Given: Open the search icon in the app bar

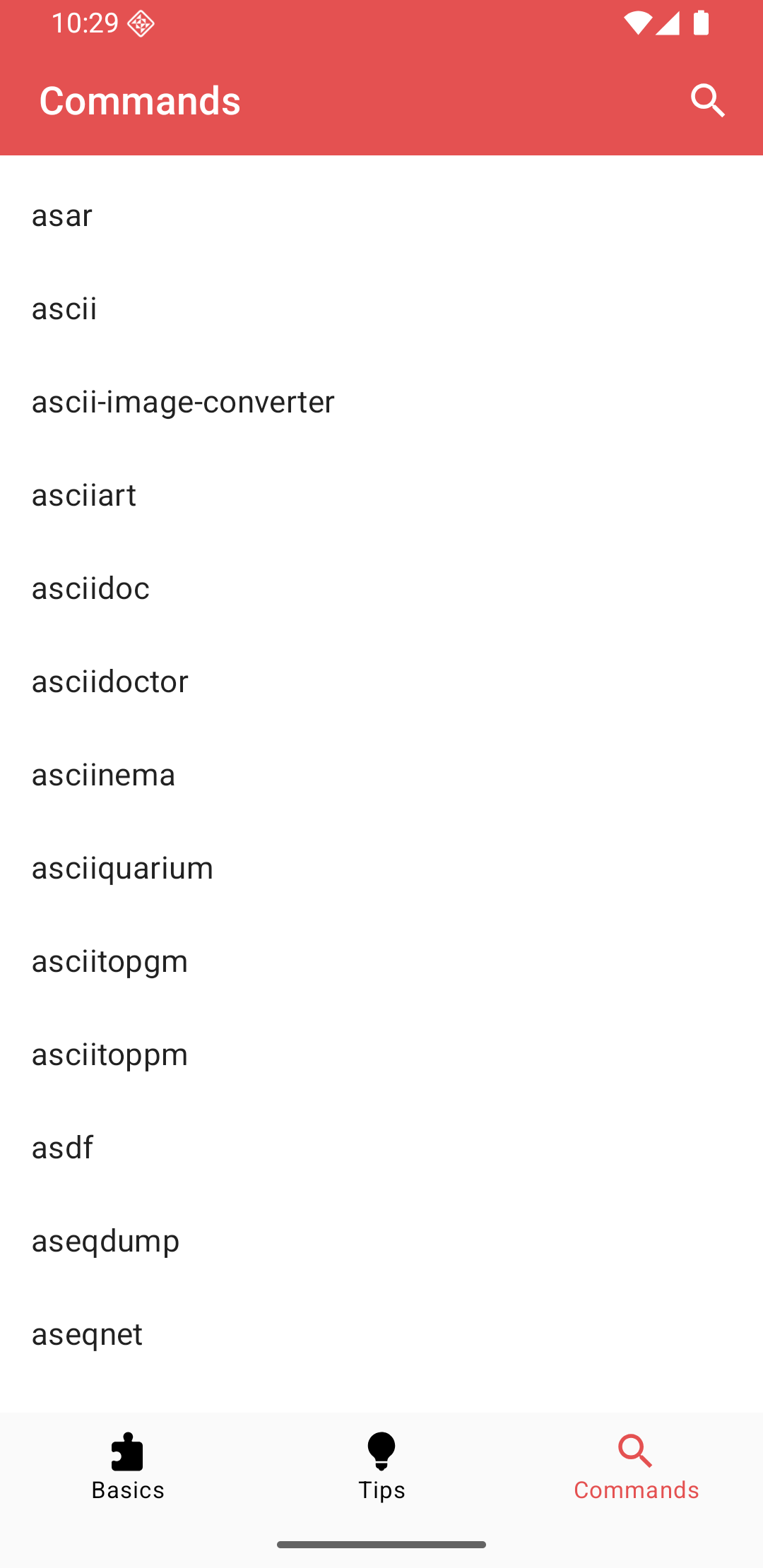Looking at the screenshot, I should [708, 100].
